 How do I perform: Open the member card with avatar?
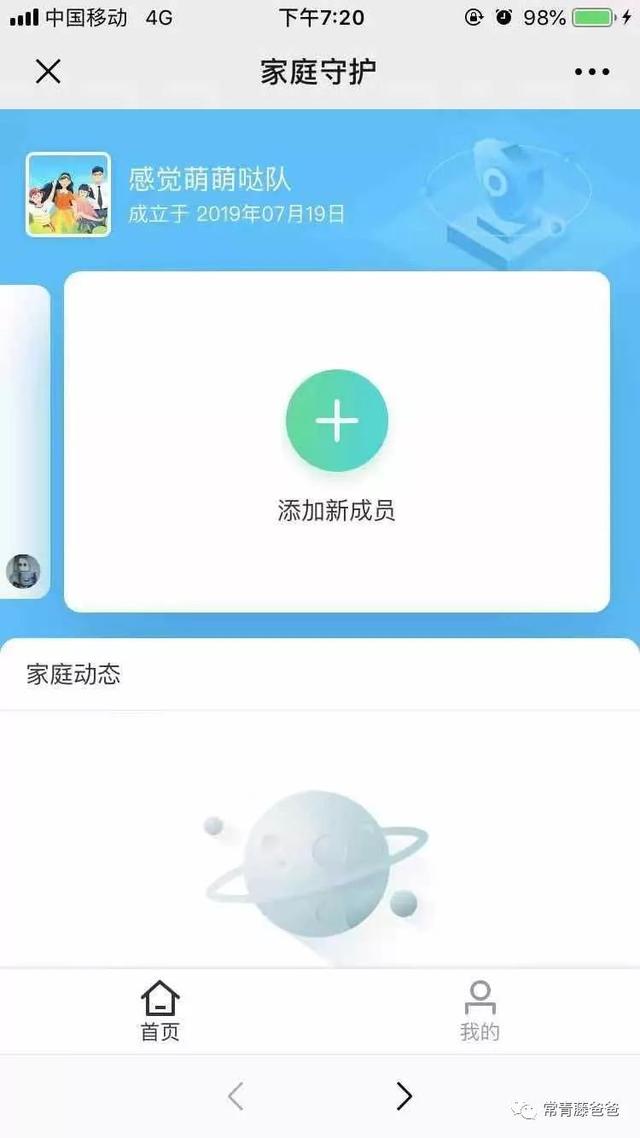click(24, 441)
